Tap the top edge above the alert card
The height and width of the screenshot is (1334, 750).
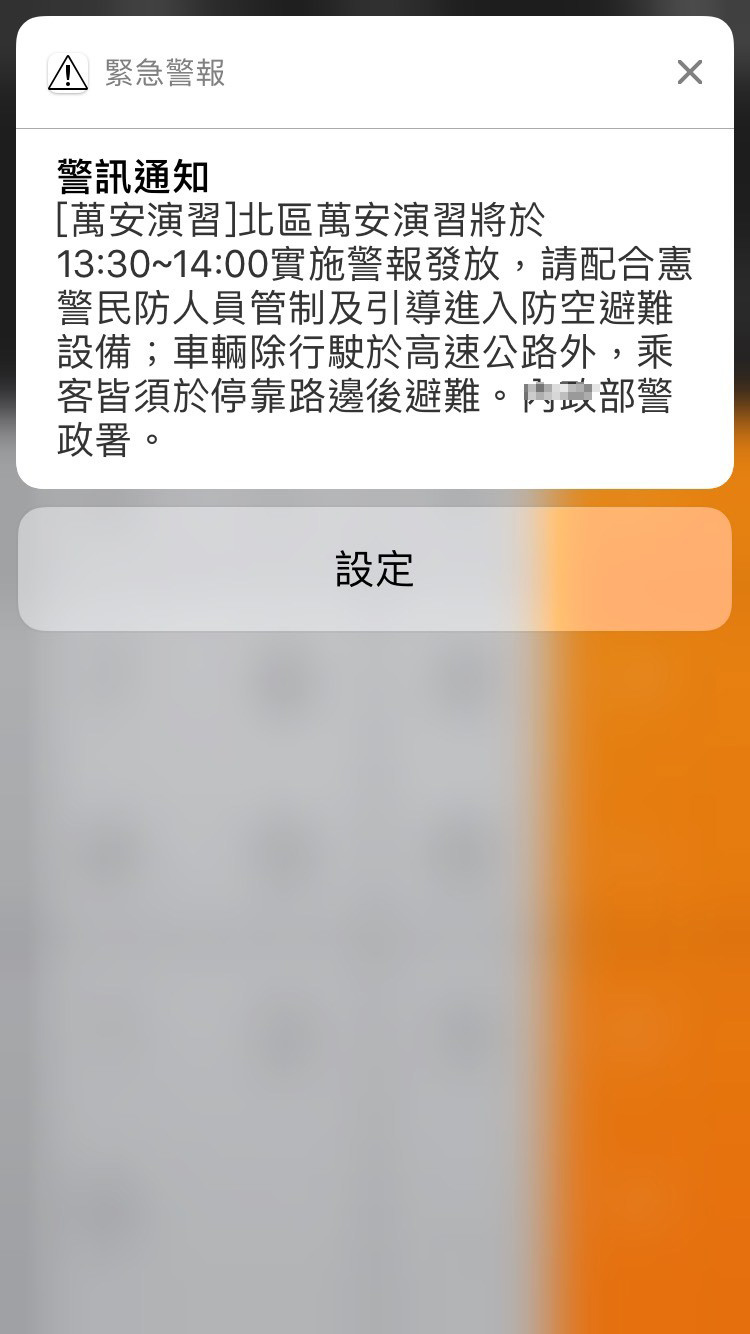374,12
